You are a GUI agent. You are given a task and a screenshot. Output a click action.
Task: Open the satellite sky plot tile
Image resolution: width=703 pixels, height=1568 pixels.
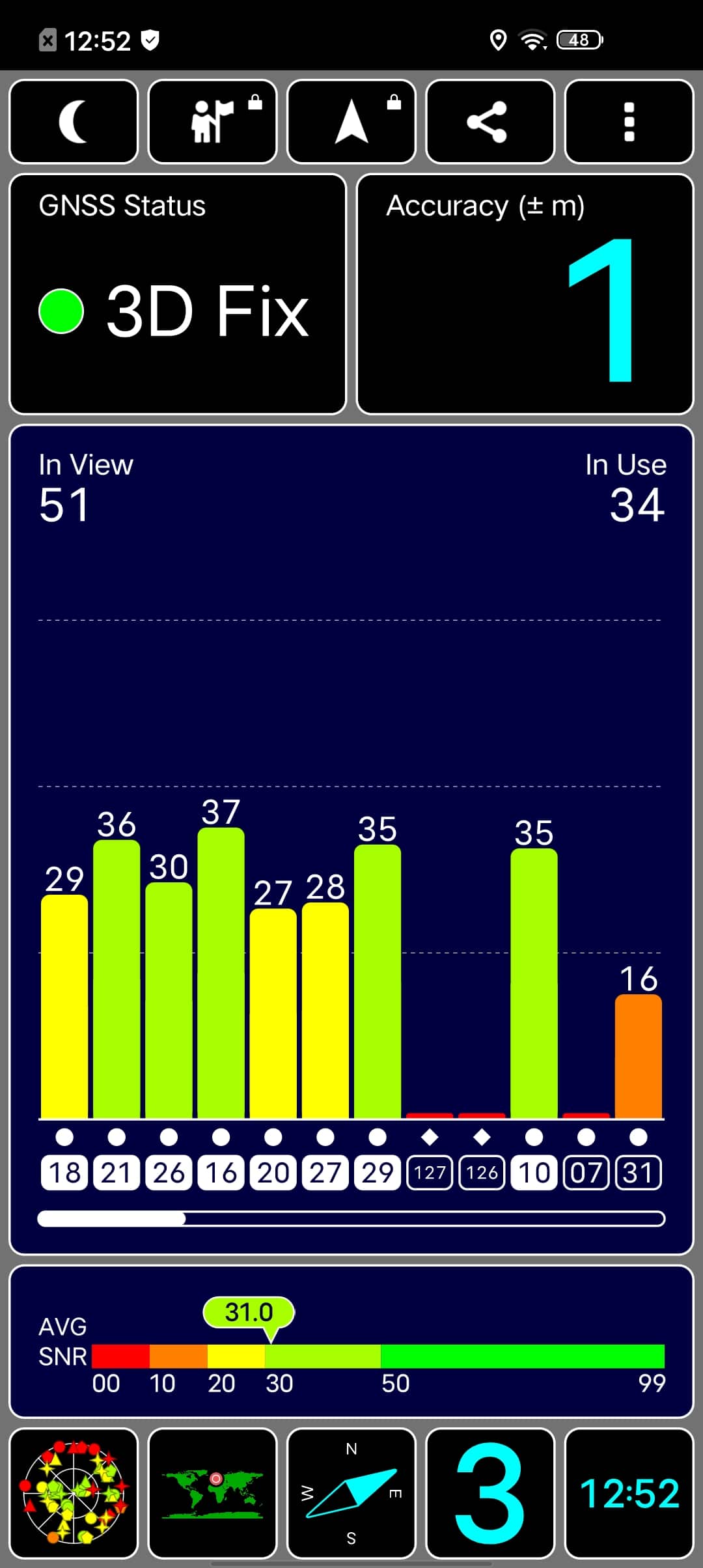tap(74, 1492)
